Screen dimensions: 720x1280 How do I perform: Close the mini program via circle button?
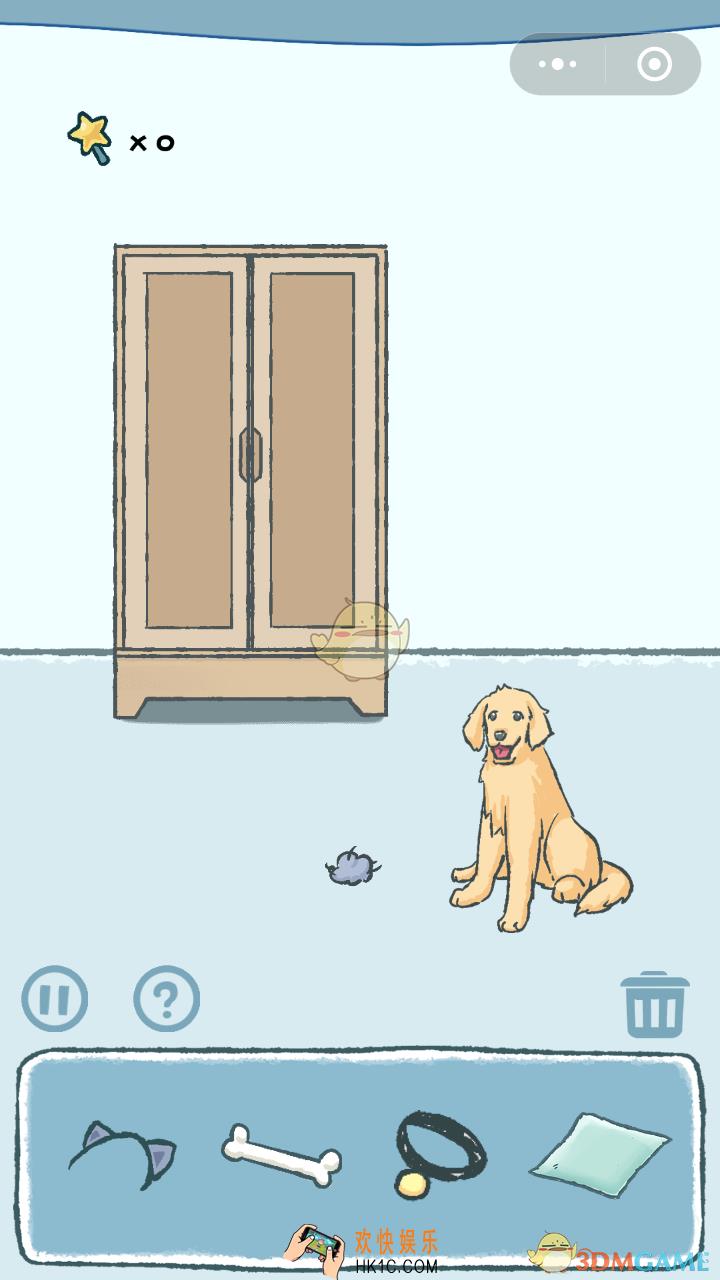[x=654, y=64]
